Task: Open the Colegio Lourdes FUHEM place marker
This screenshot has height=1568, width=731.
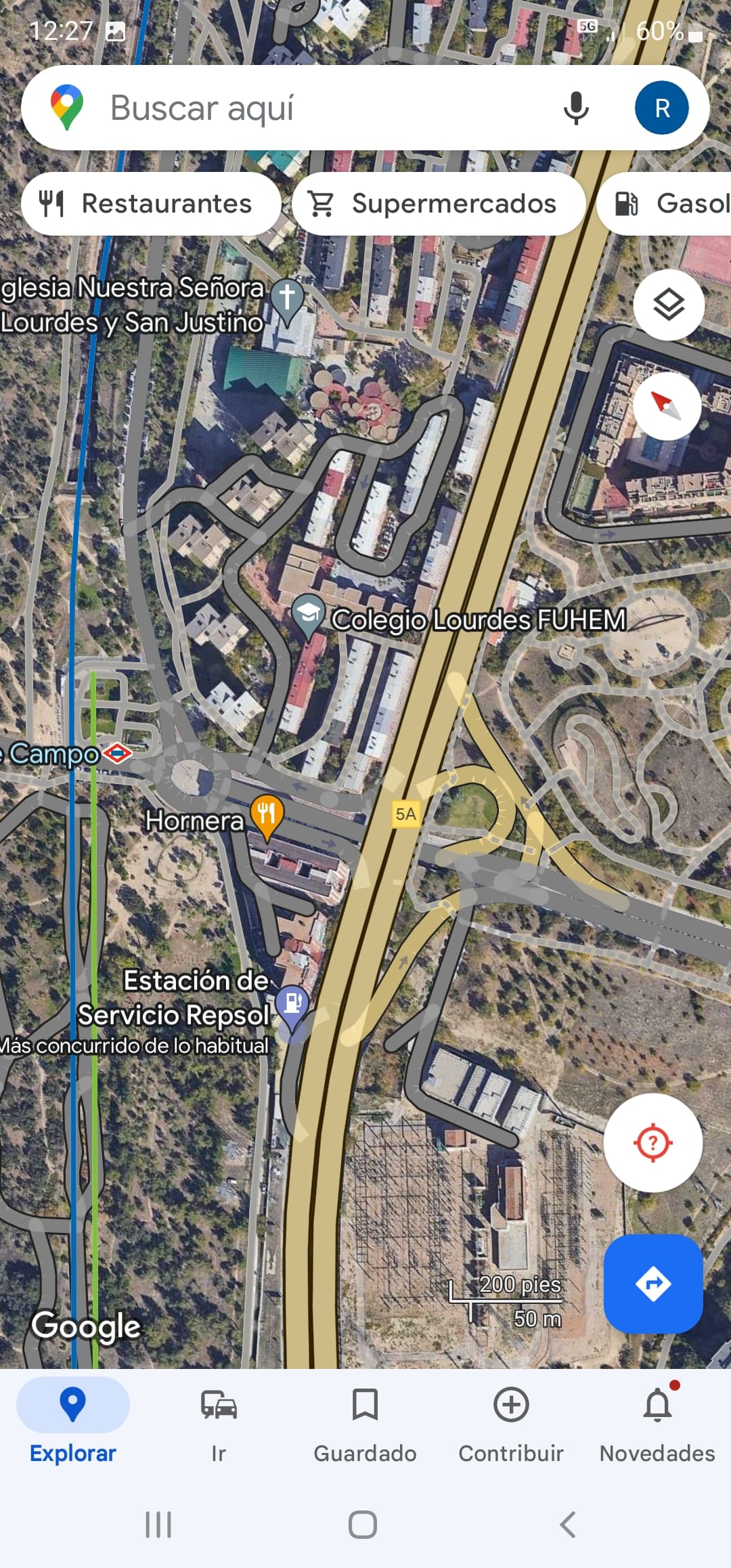Action: (308, 615)
